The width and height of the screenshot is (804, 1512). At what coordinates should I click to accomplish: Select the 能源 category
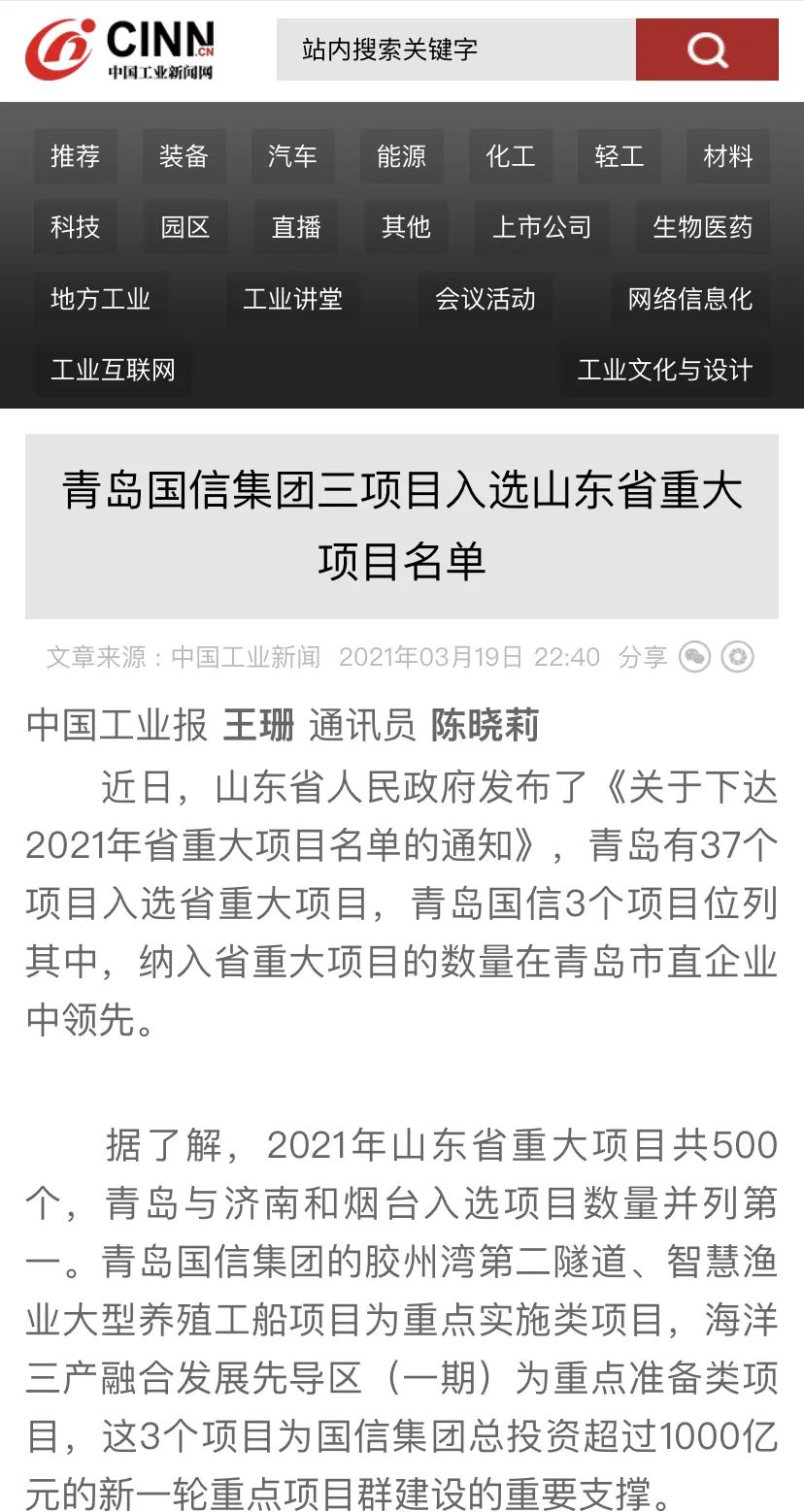(x=402, y=156)
